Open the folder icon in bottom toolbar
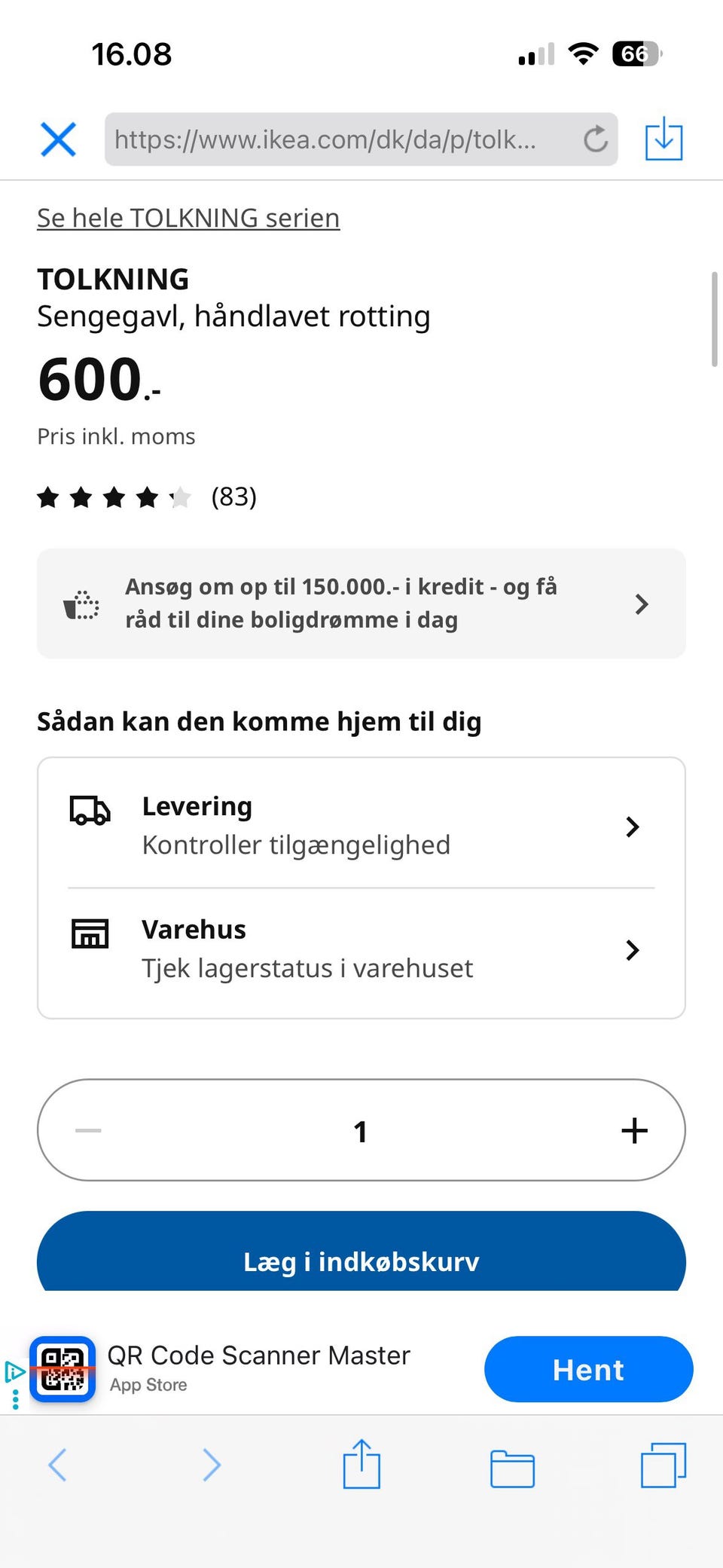This screenshot has width=723, height=1568. [x=512, y=1468]
